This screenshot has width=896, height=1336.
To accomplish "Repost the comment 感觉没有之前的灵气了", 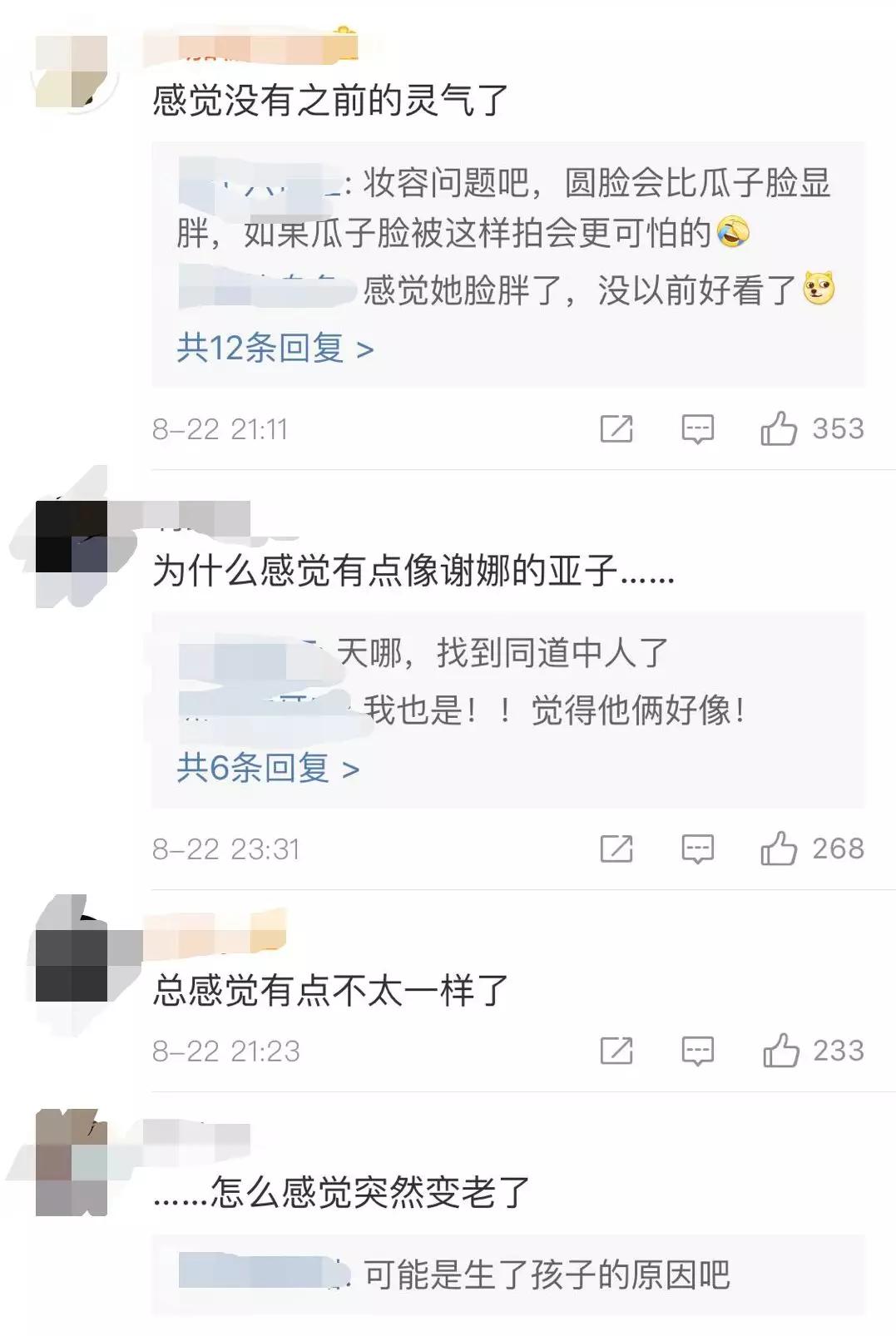I will pyautogui.click(x=616, y=429).
